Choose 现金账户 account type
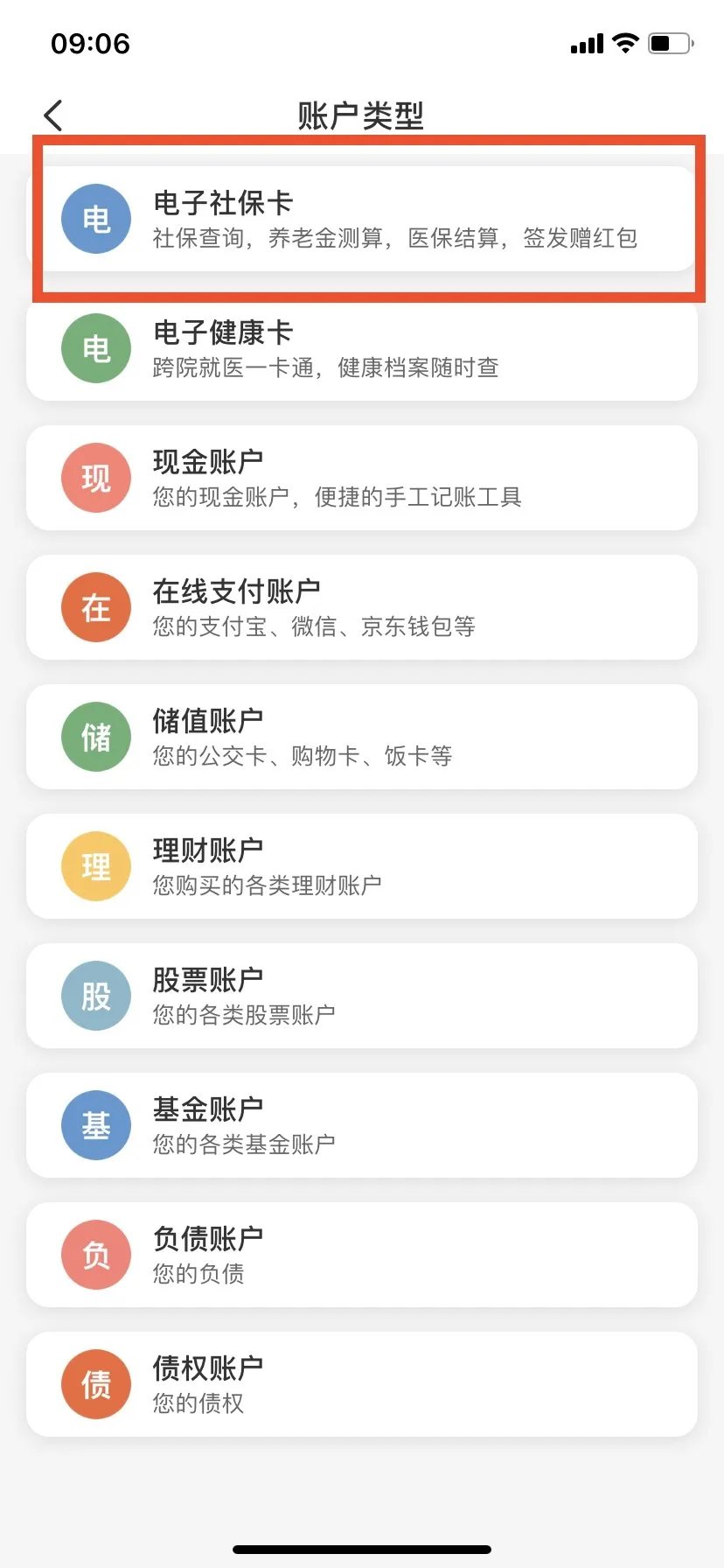Image resolution: width=724 pixels, height=1568 pixels. coord(362,478)
